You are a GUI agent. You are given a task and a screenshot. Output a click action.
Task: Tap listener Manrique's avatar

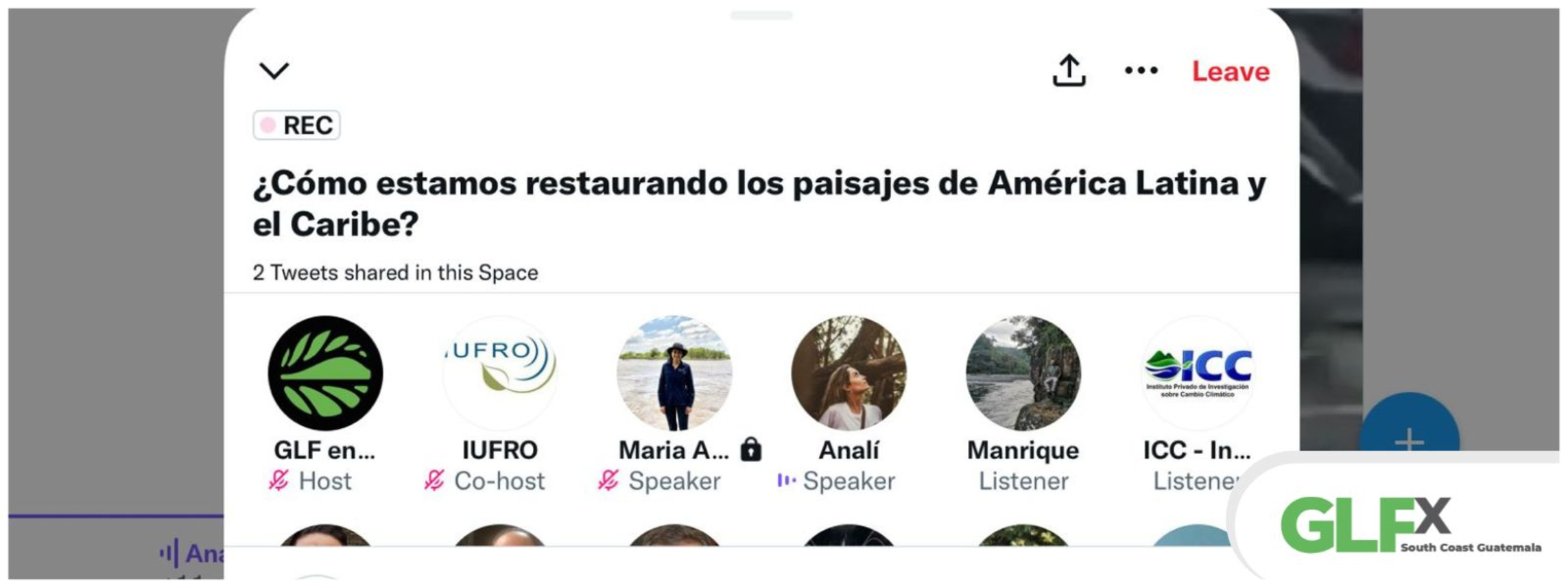1023,373
